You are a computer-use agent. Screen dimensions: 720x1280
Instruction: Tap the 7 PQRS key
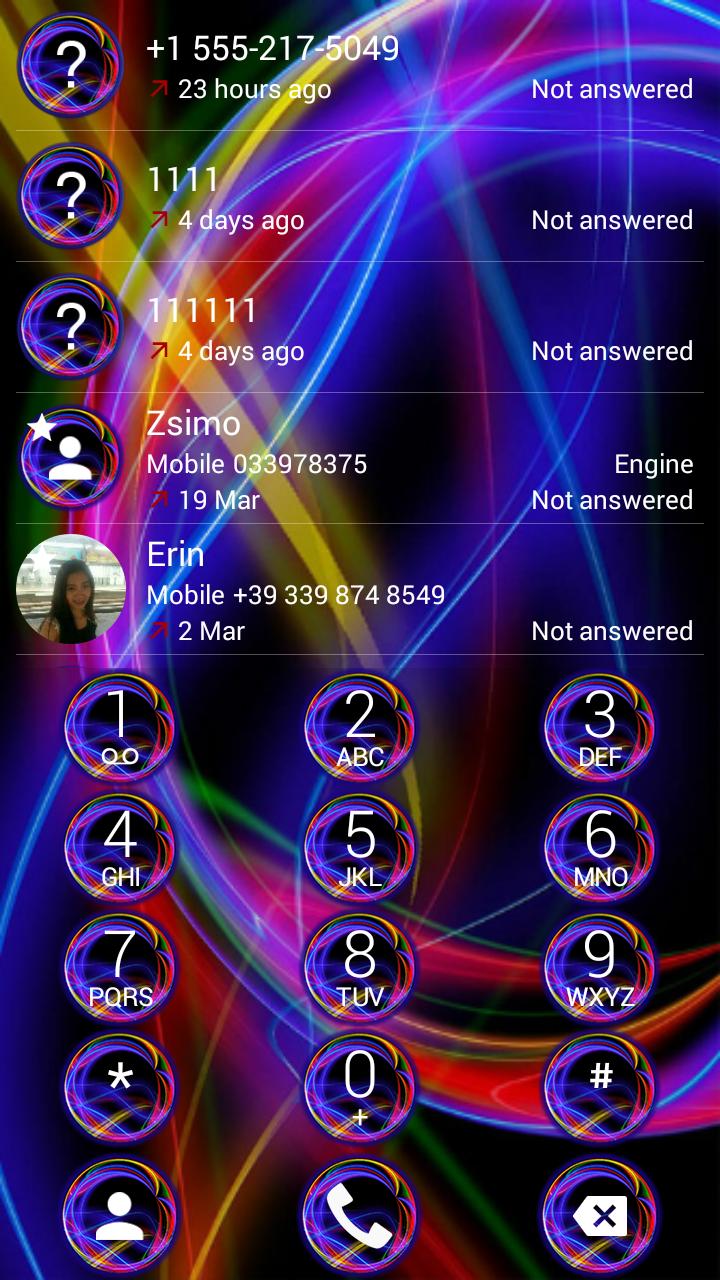[120, 968]
